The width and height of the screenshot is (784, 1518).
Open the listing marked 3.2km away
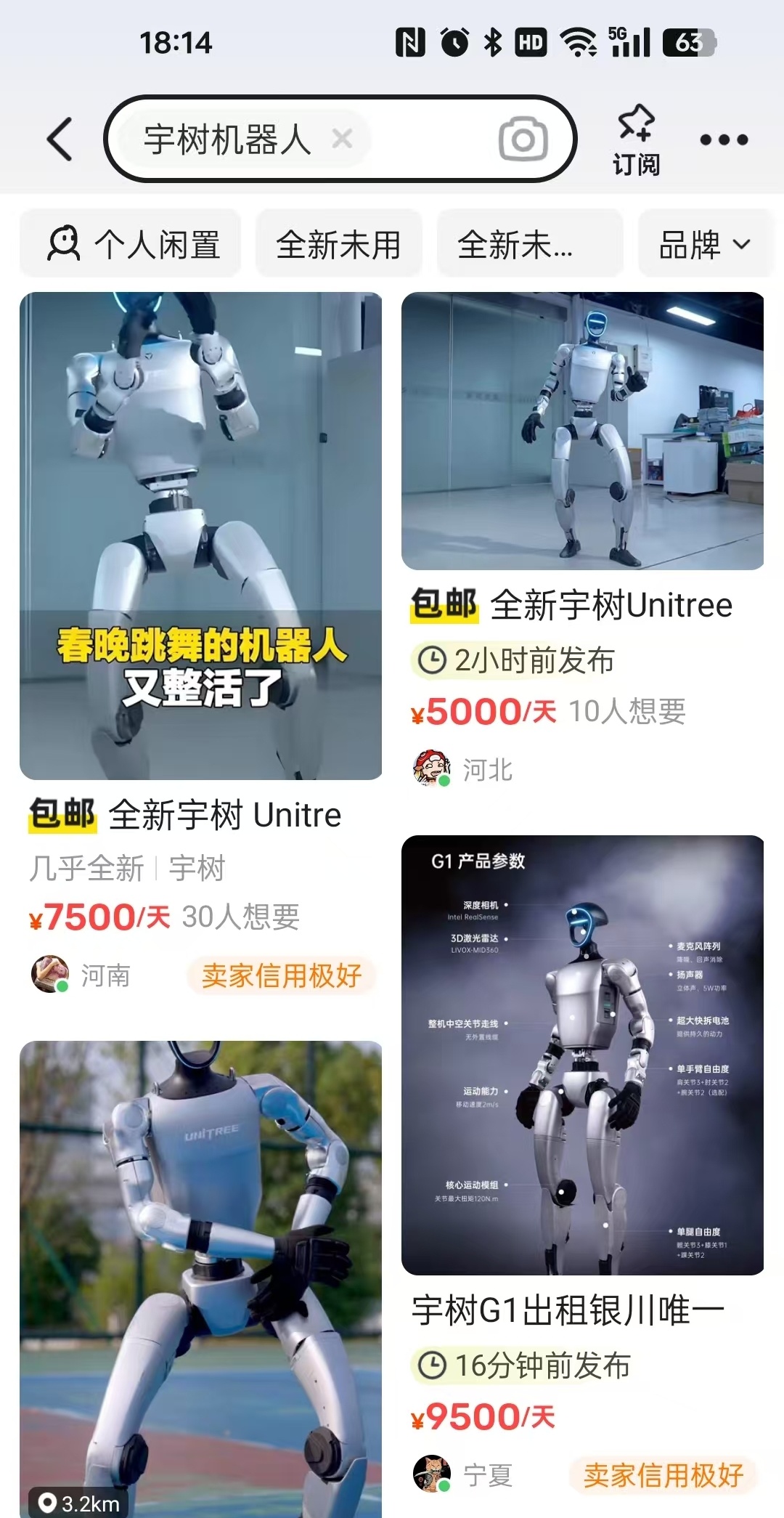click(x=200, y=1278)
